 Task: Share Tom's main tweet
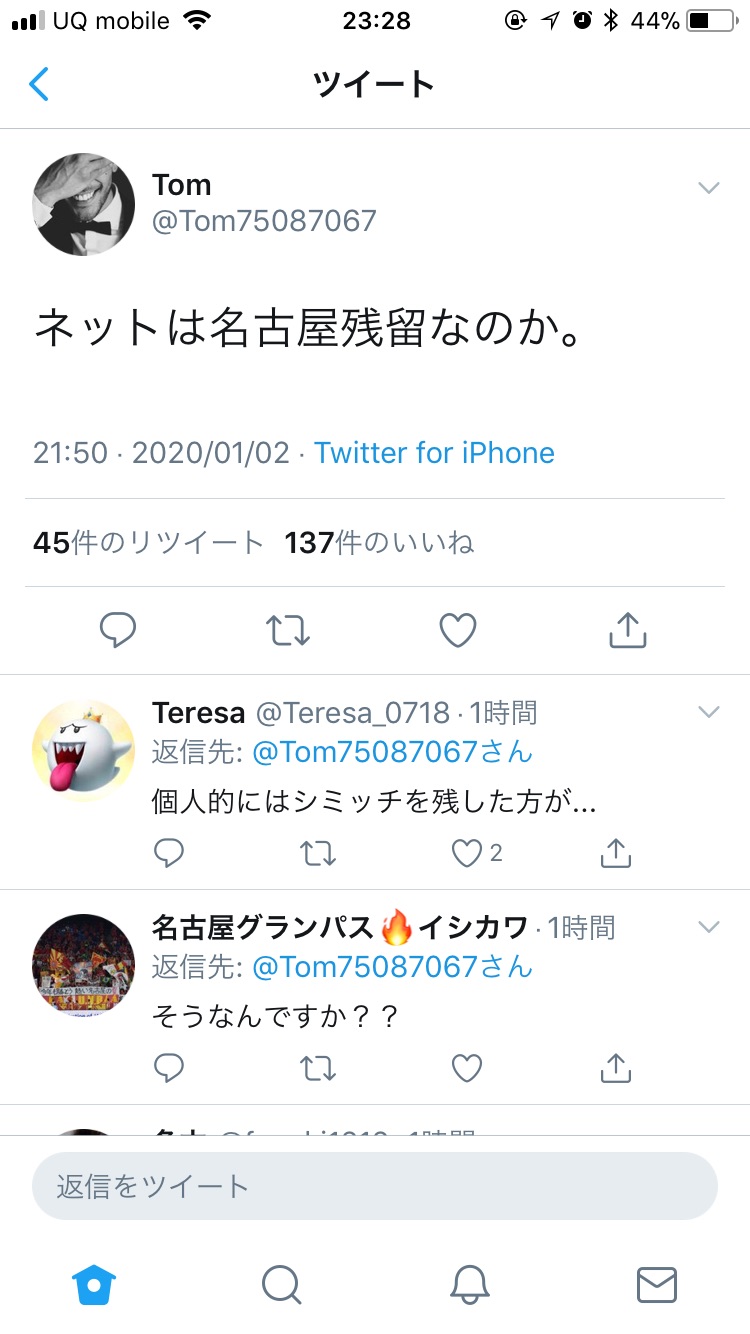click(x=628, y=630)
